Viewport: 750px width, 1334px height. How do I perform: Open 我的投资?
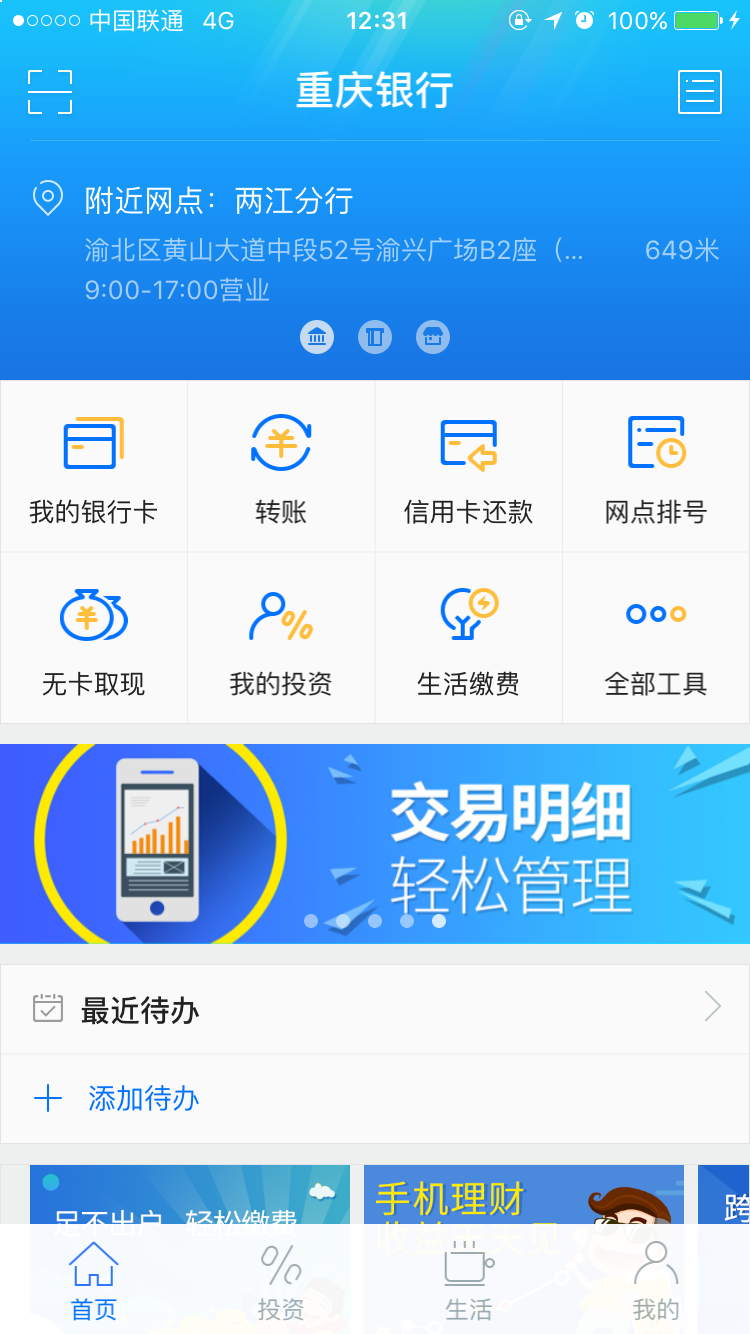[x=281, y=639]
